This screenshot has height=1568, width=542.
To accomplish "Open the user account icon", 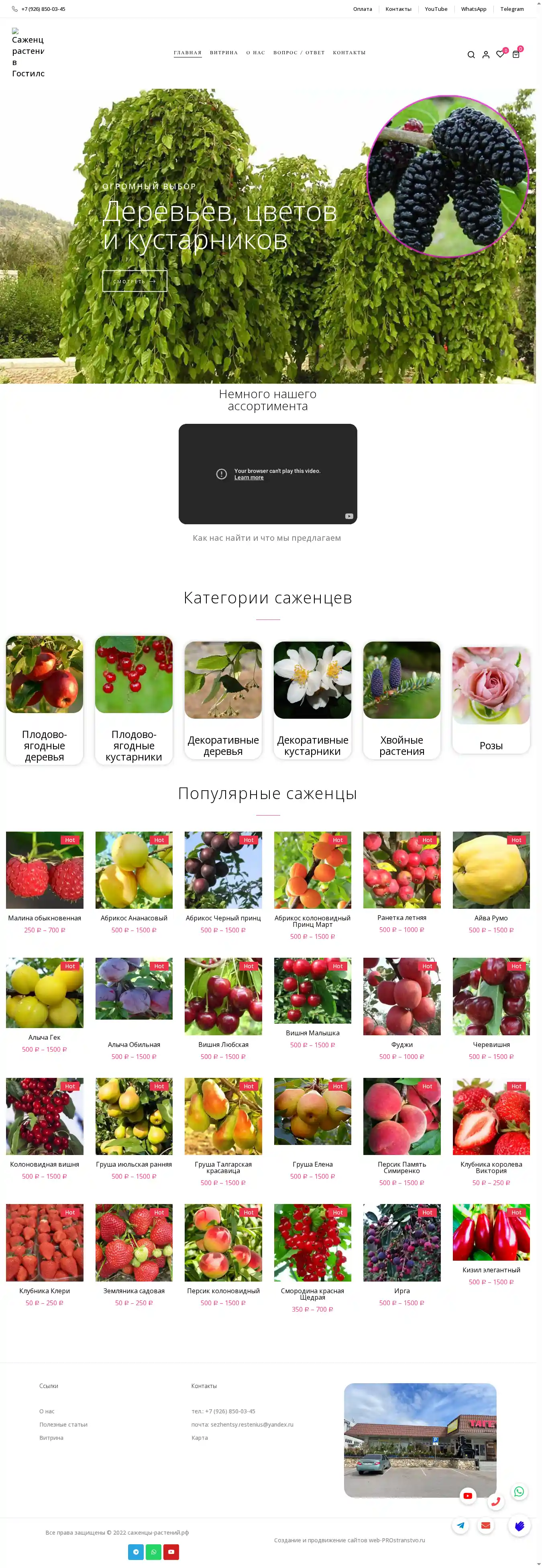I will [x=485, y=55].
